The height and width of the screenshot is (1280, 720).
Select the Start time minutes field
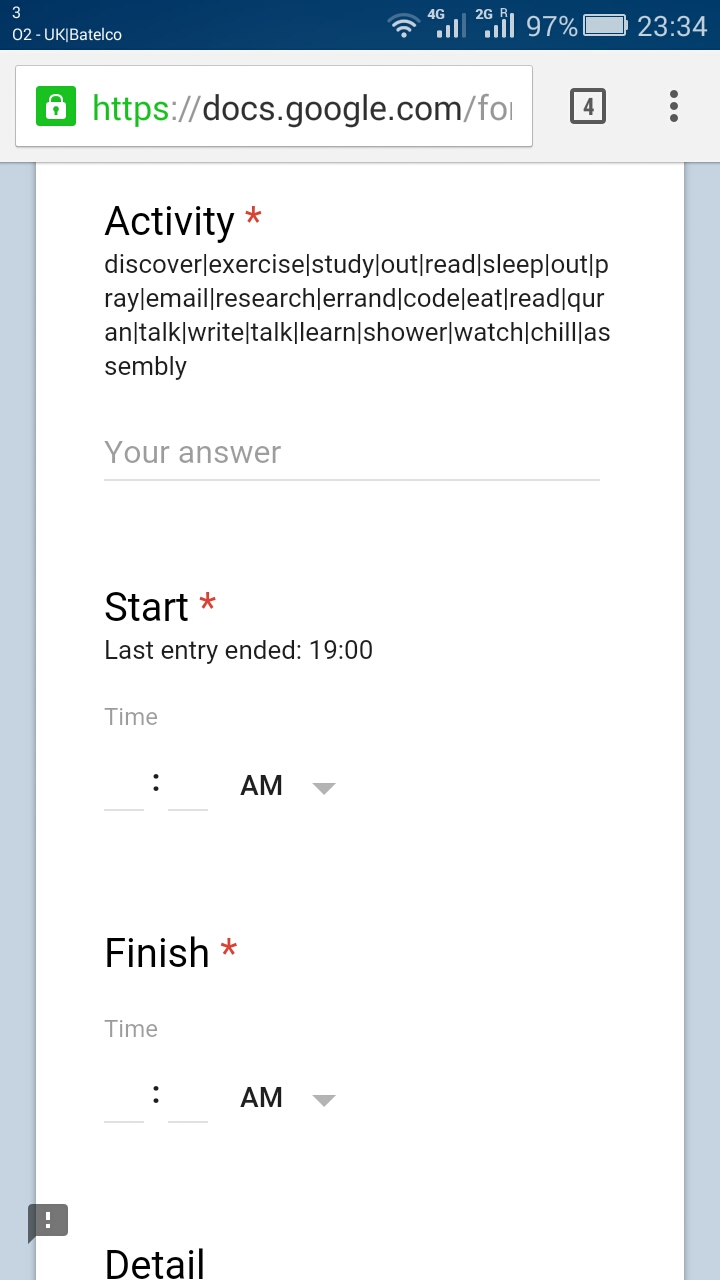[188, 787]
